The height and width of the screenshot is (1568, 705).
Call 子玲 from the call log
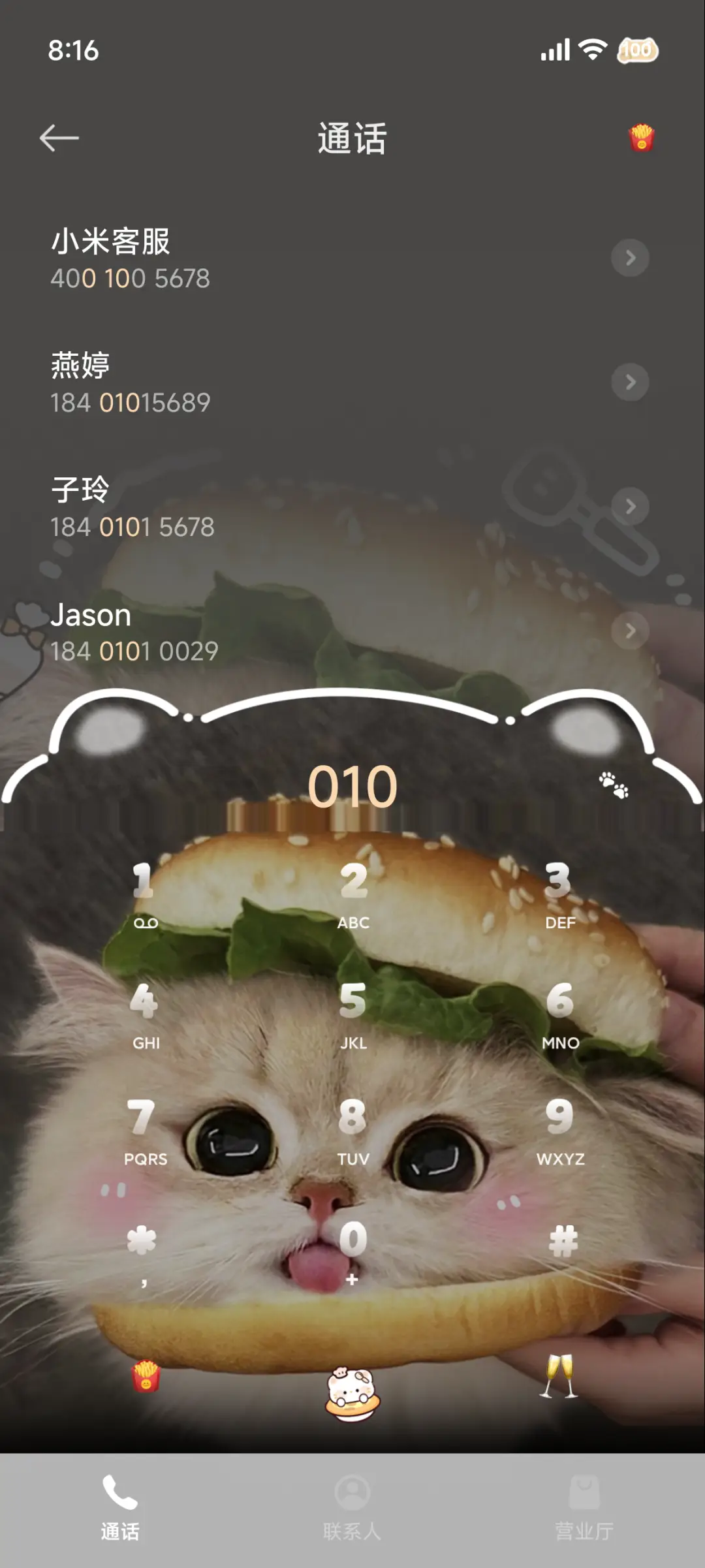tap(261, 507)
